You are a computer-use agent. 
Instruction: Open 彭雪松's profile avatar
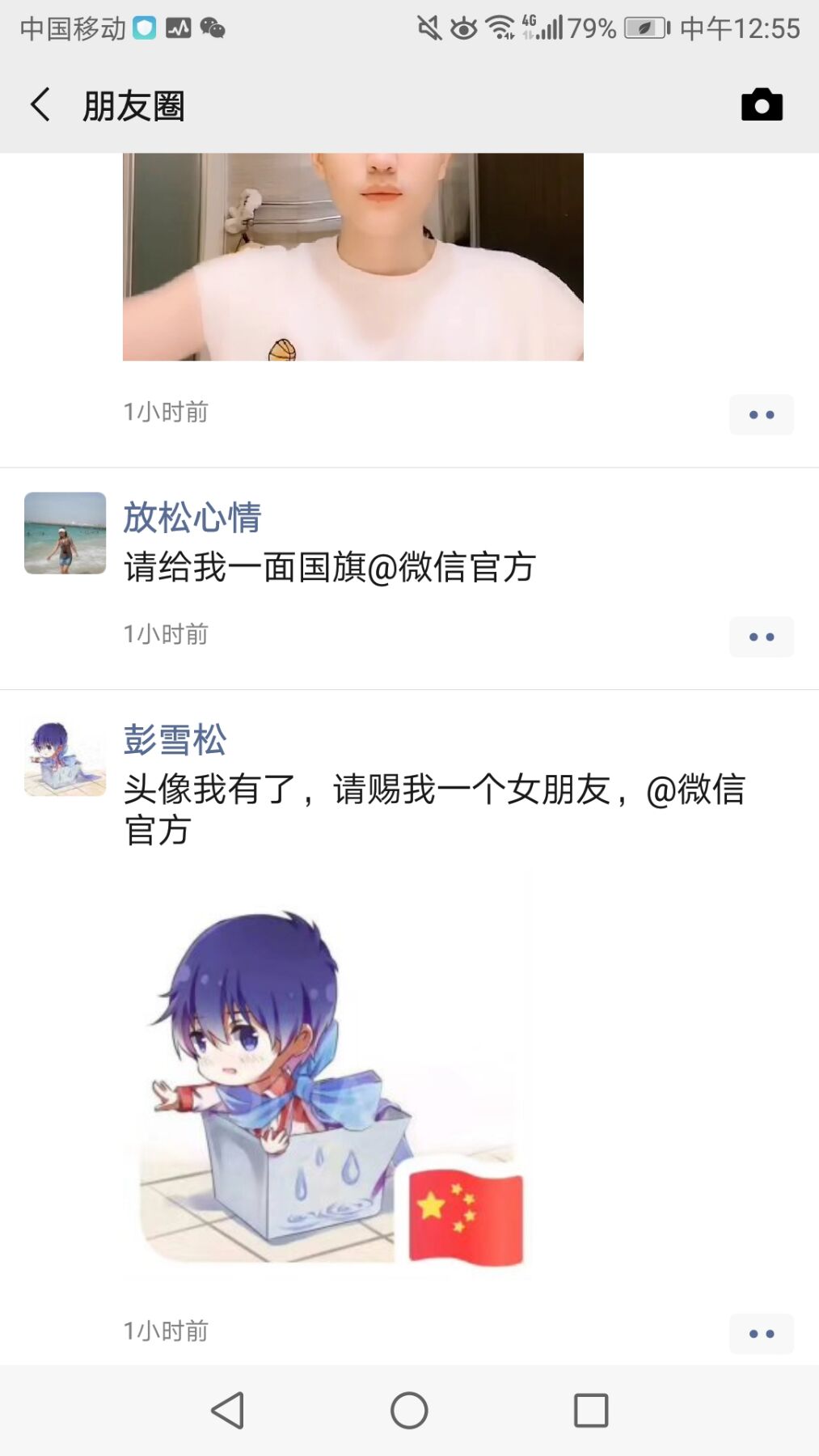pos(65,756)
